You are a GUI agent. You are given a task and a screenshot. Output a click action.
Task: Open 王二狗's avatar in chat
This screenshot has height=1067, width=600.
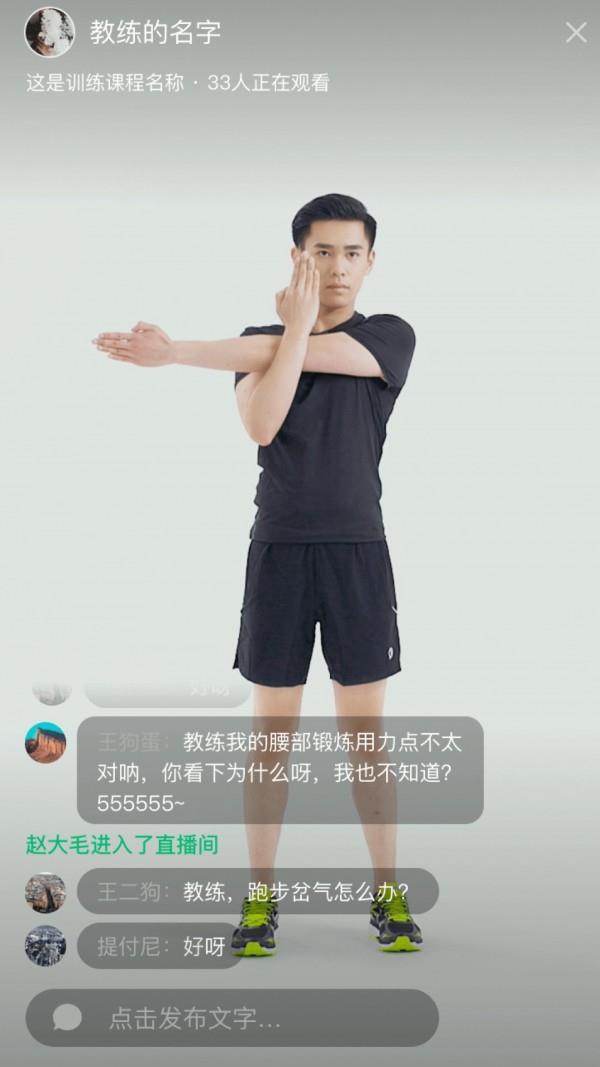46,892
